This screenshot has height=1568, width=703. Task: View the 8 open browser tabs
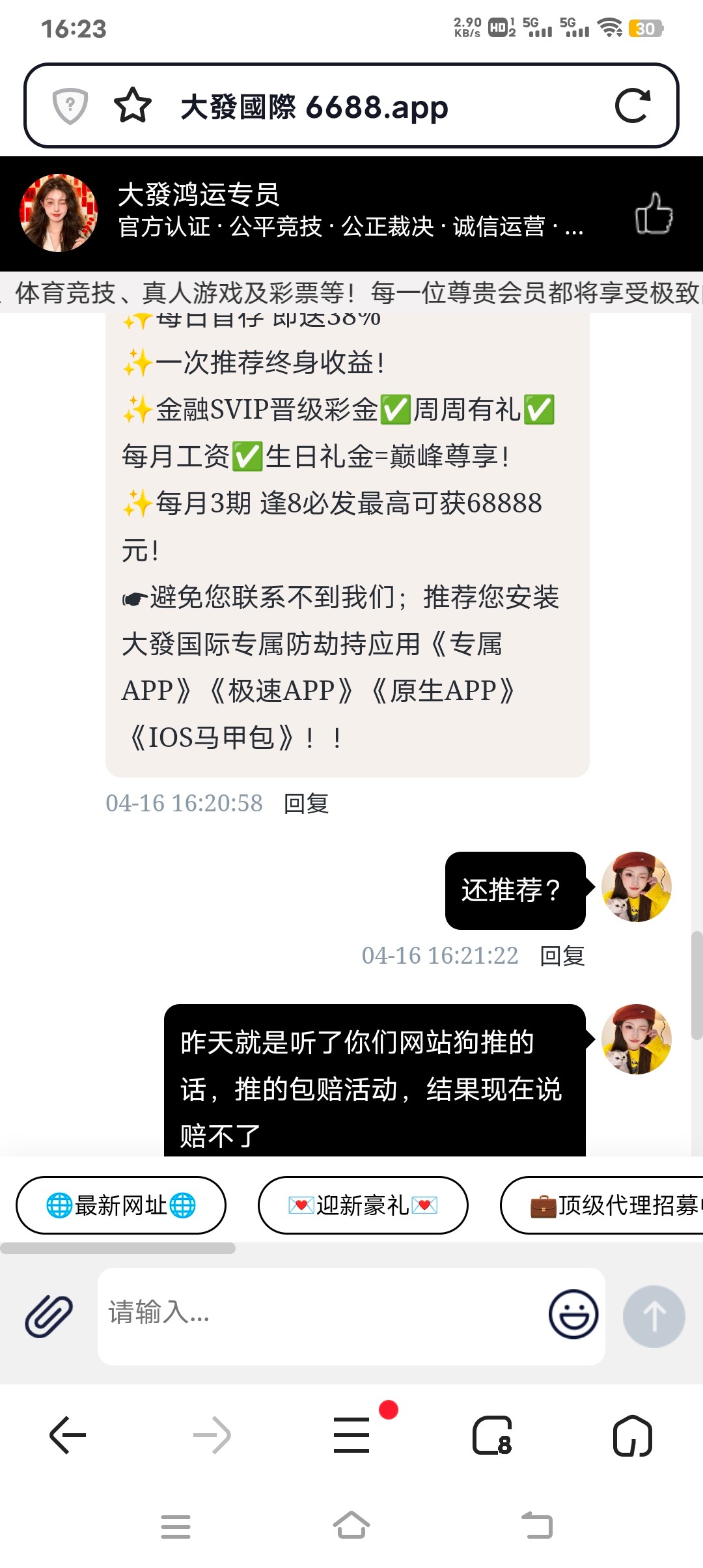coord(492,1435)
